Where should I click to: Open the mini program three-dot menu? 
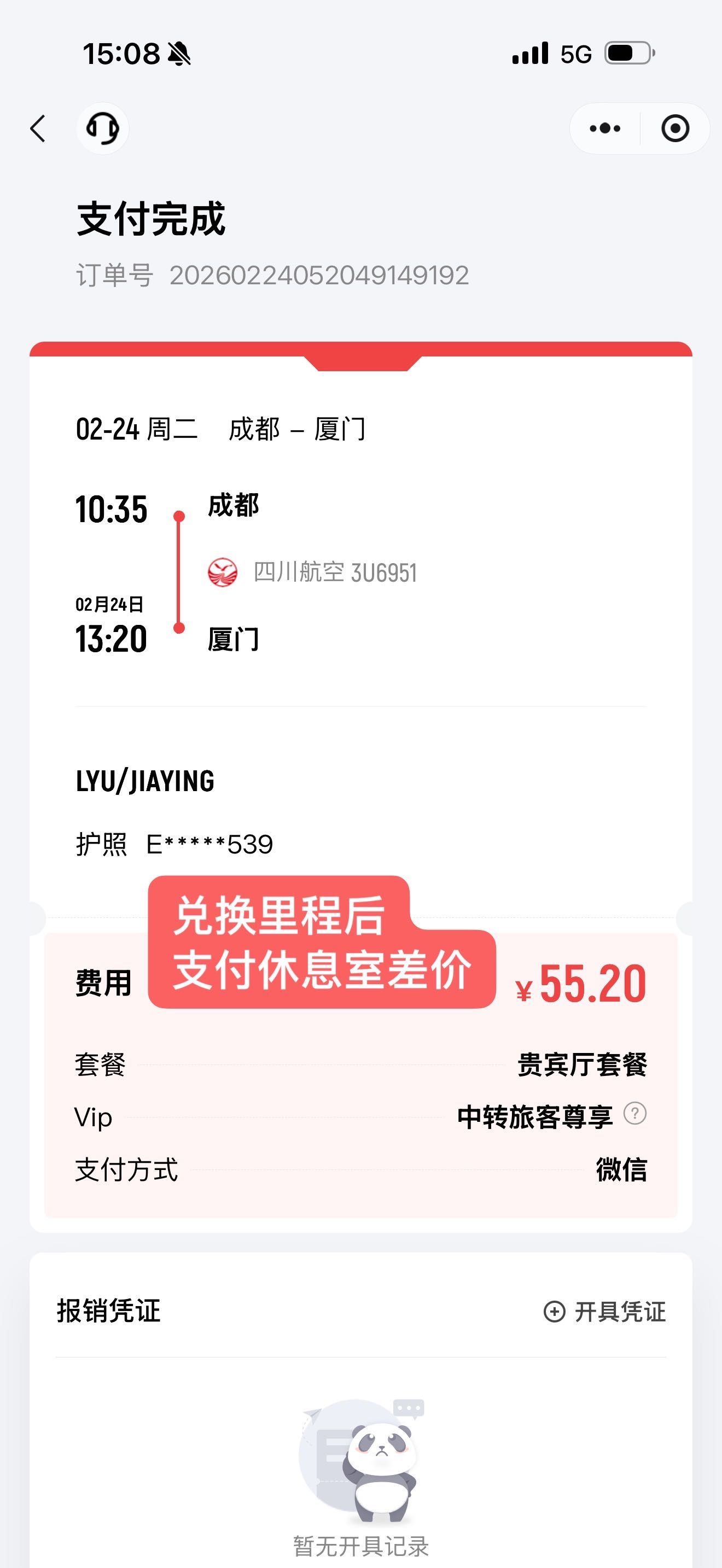click(x=604, y=128)
